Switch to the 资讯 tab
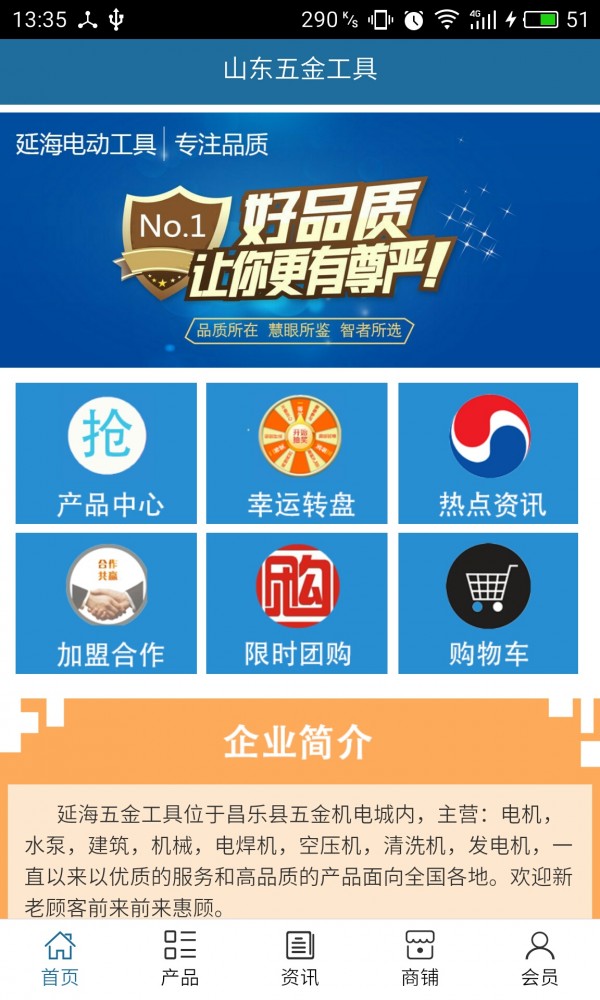This screenshot has width=600, height=1000. 300,958
